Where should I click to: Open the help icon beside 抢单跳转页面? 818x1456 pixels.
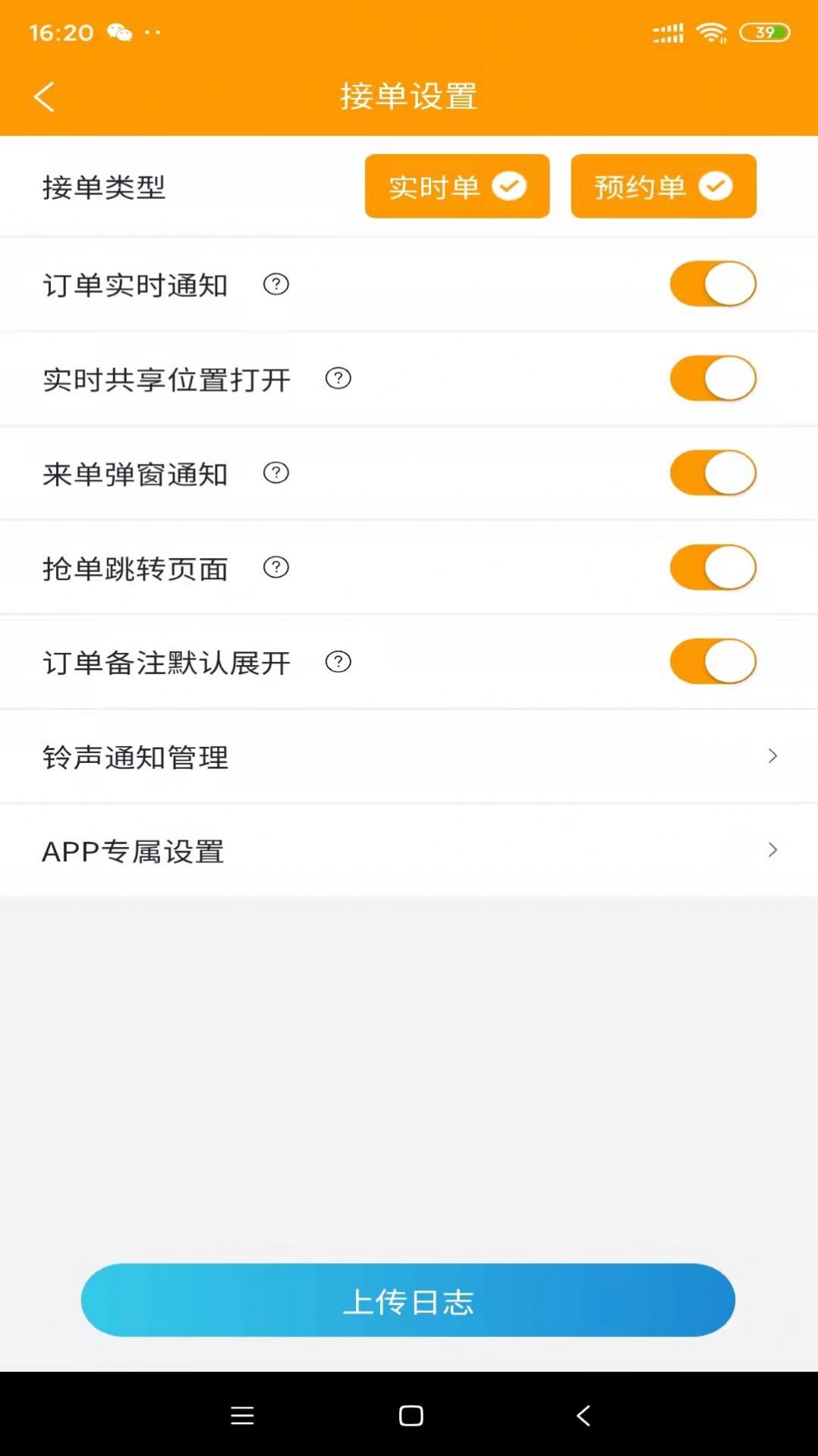pos(275,567)
